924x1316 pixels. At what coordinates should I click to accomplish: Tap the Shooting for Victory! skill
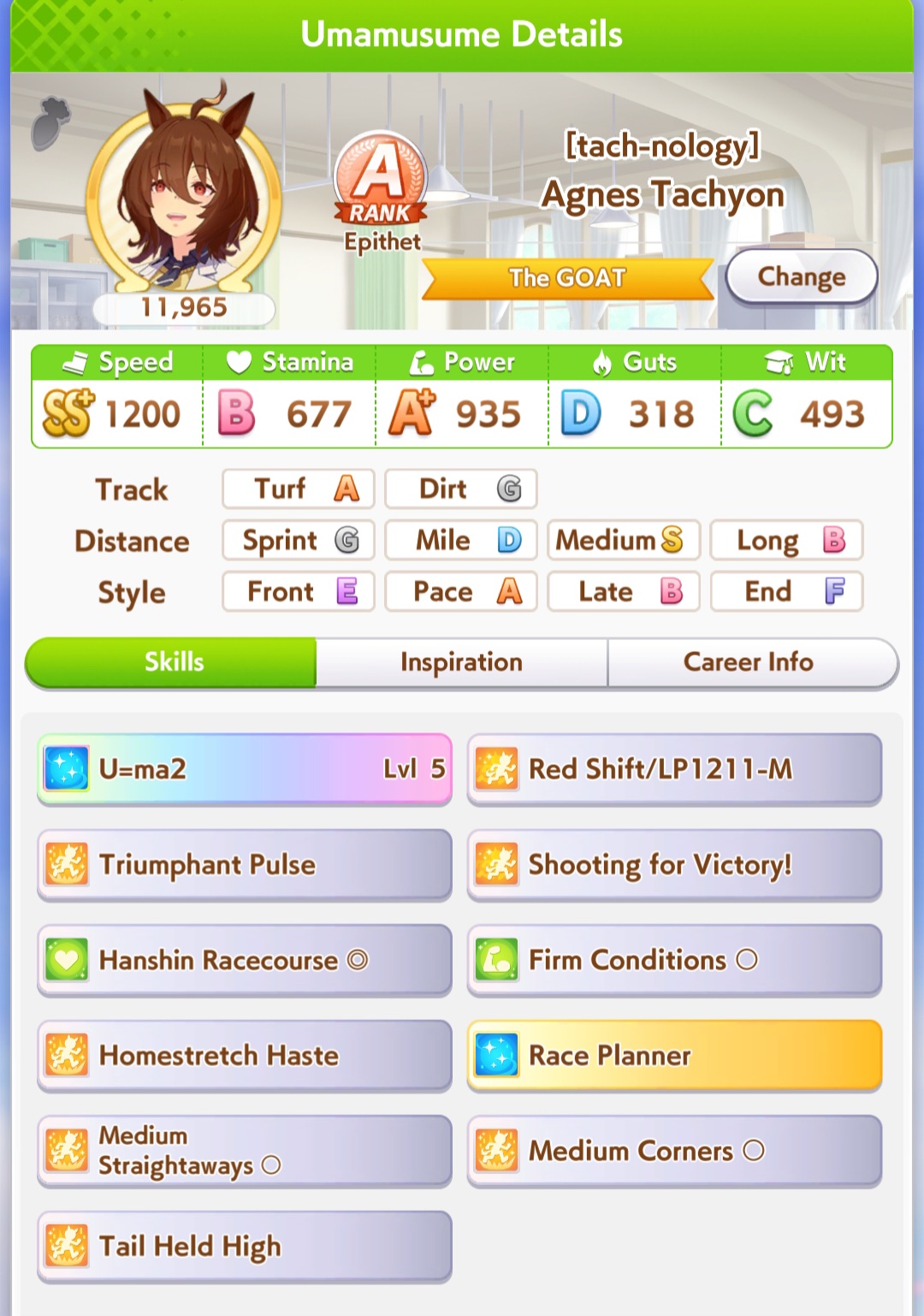click(x=674, y=864)
